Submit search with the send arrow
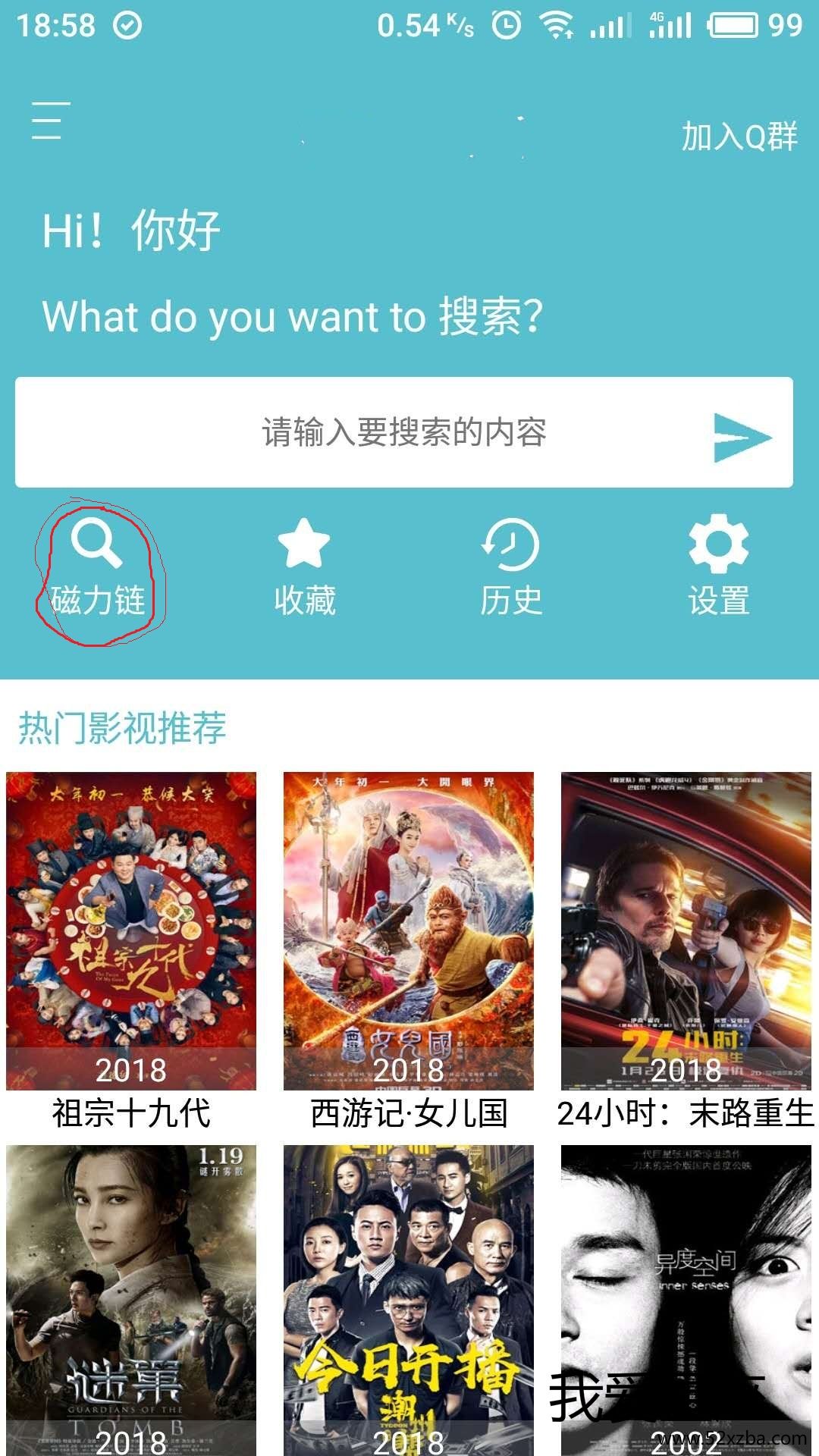 (x=742, y=437)
